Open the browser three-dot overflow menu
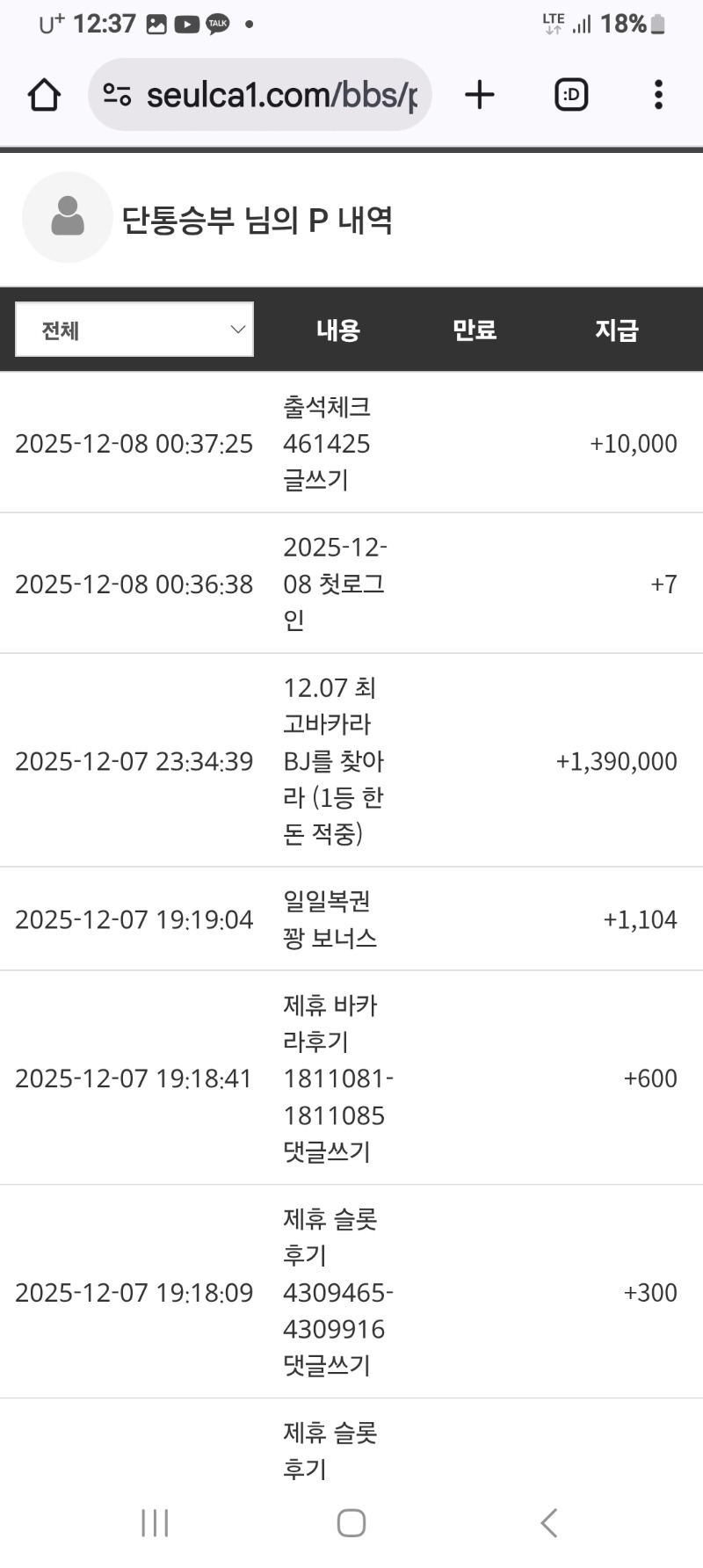The image size is (703, 1568). pyautogui.click(x=657, y=95)
